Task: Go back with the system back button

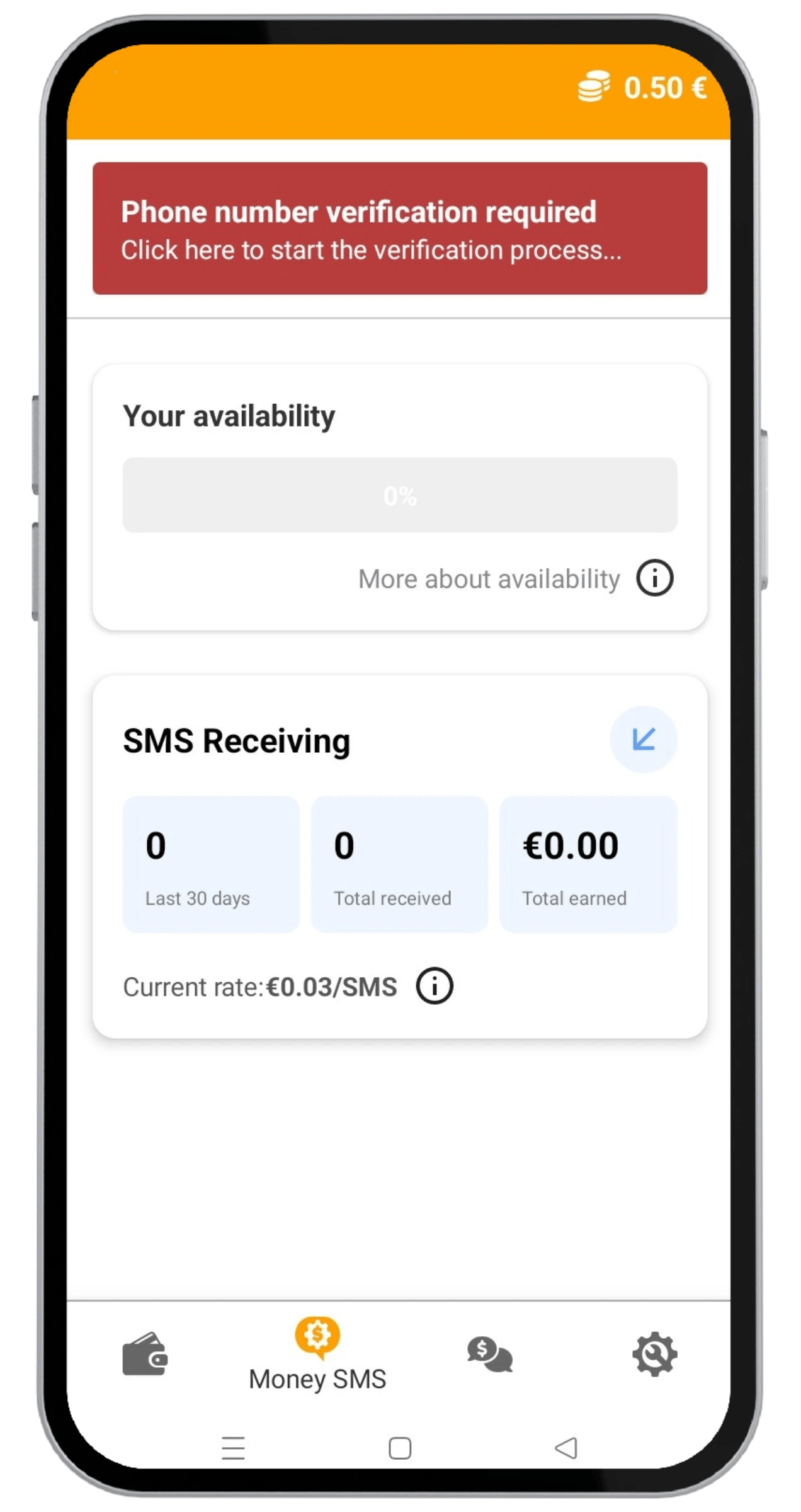Action: point(565,1448)
